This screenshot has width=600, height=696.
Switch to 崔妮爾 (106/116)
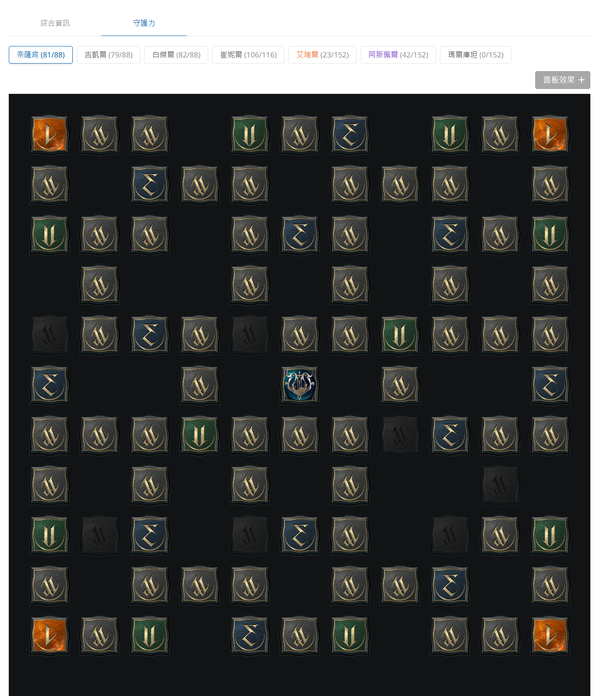pyautogui.click(x=248, y=55)
